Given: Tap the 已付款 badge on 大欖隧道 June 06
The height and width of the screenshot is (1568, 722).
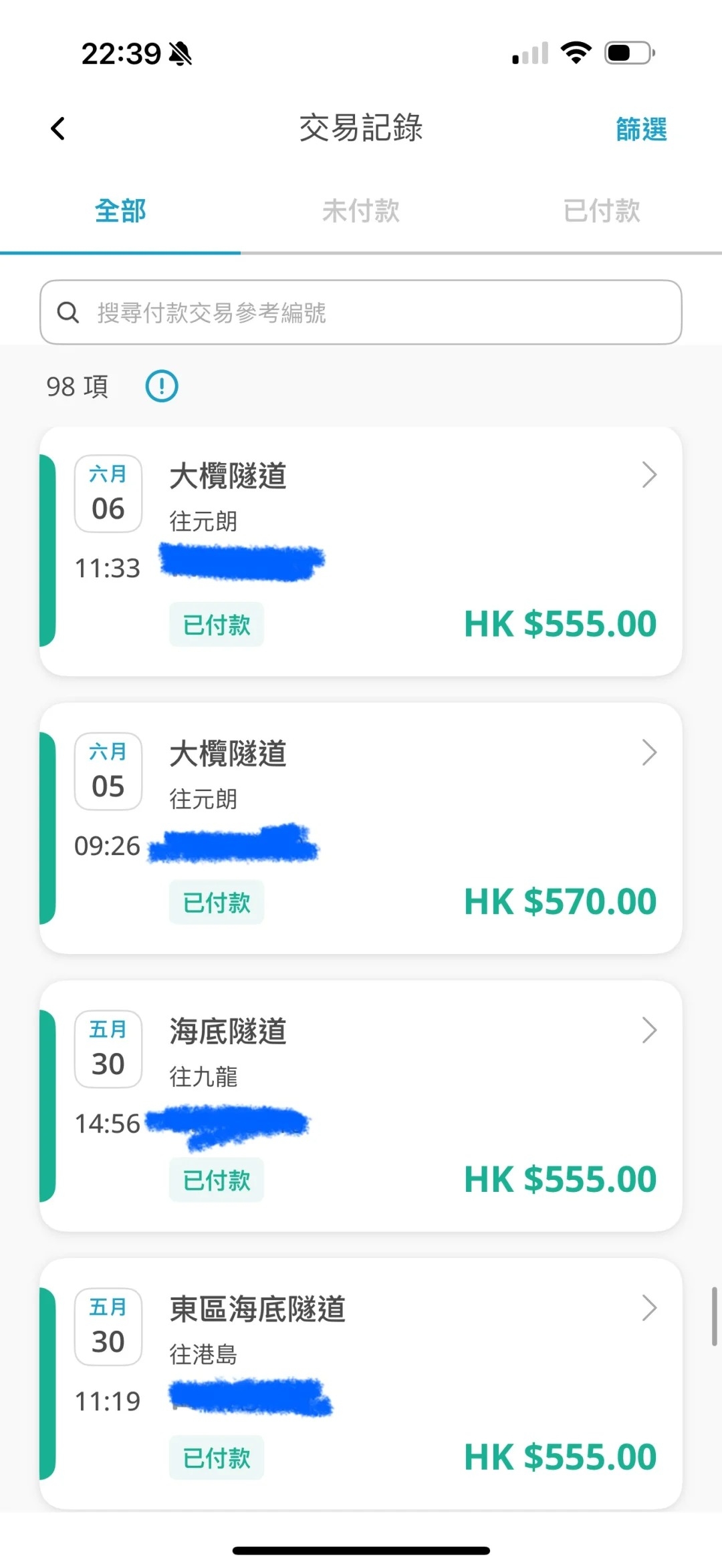Looking at the screenshot, I should click(216, 625).
